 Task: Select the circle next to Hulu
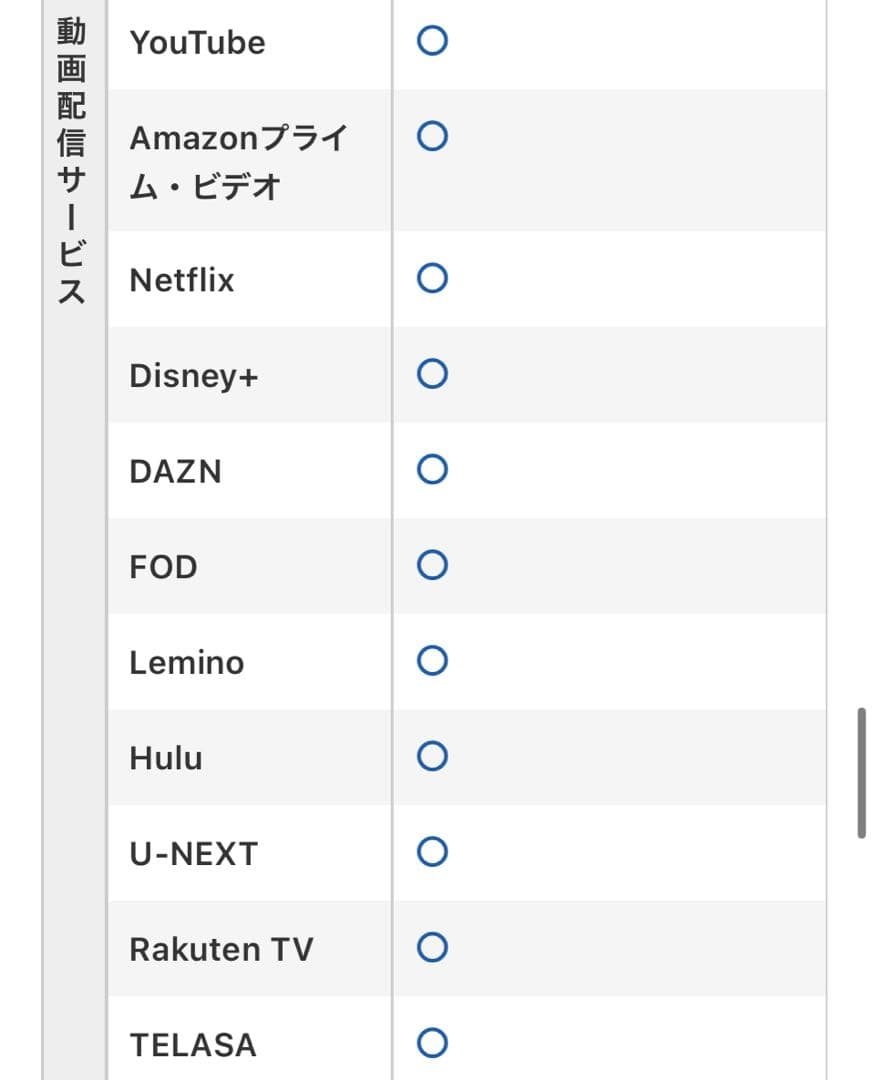(x=431, y=756)
